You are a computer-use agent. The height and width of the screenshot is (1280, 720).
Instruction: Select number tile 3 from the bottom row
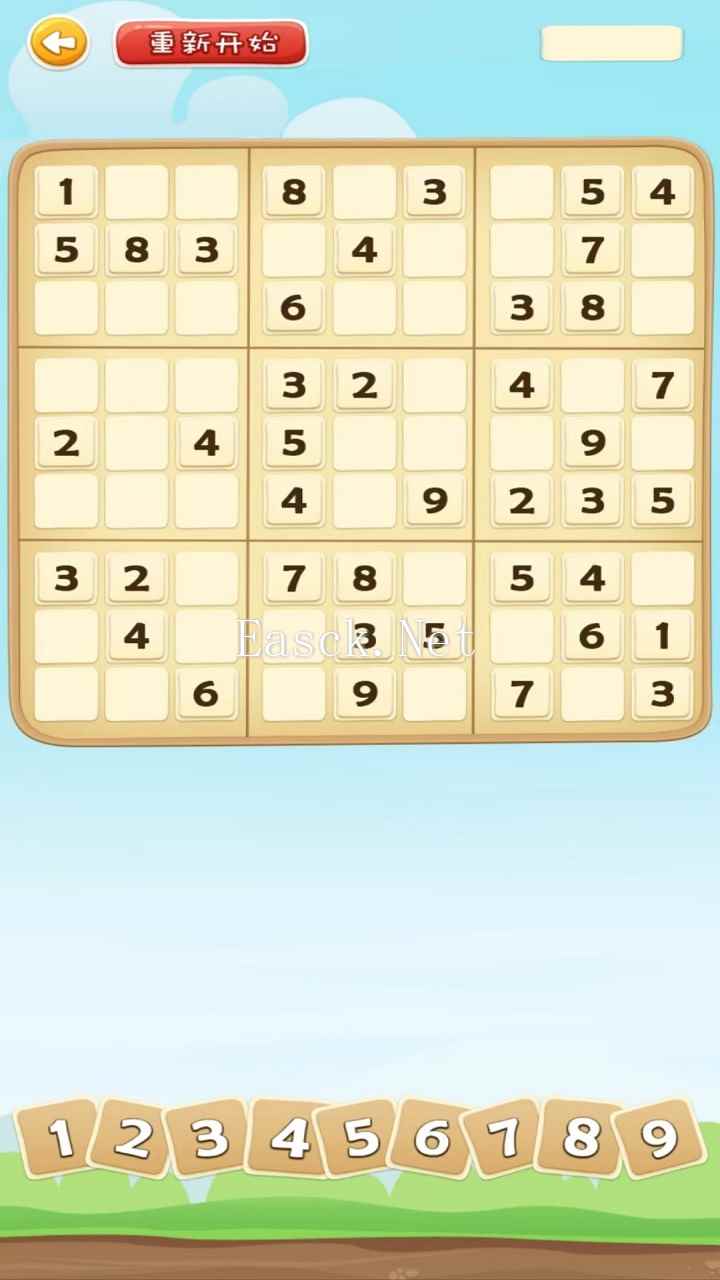click(209, 1138)
